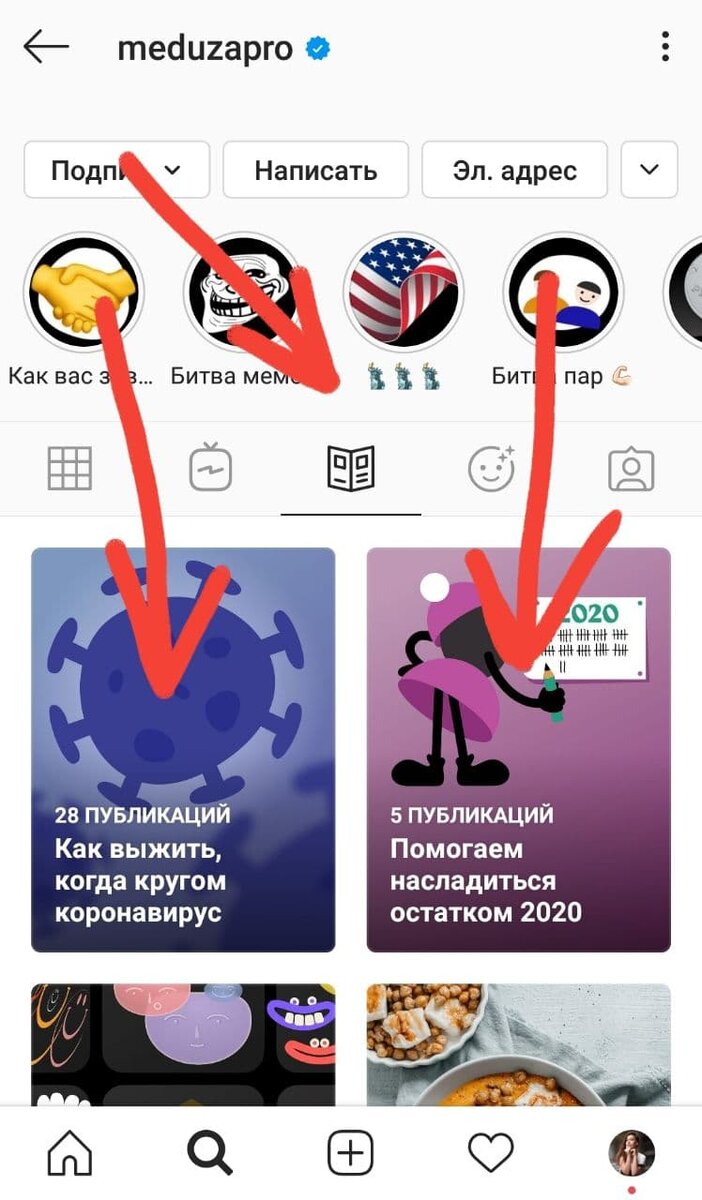
Task: Open guide Как выжить, когда кругом коронавирус
Action: click(x=183, y=749)
